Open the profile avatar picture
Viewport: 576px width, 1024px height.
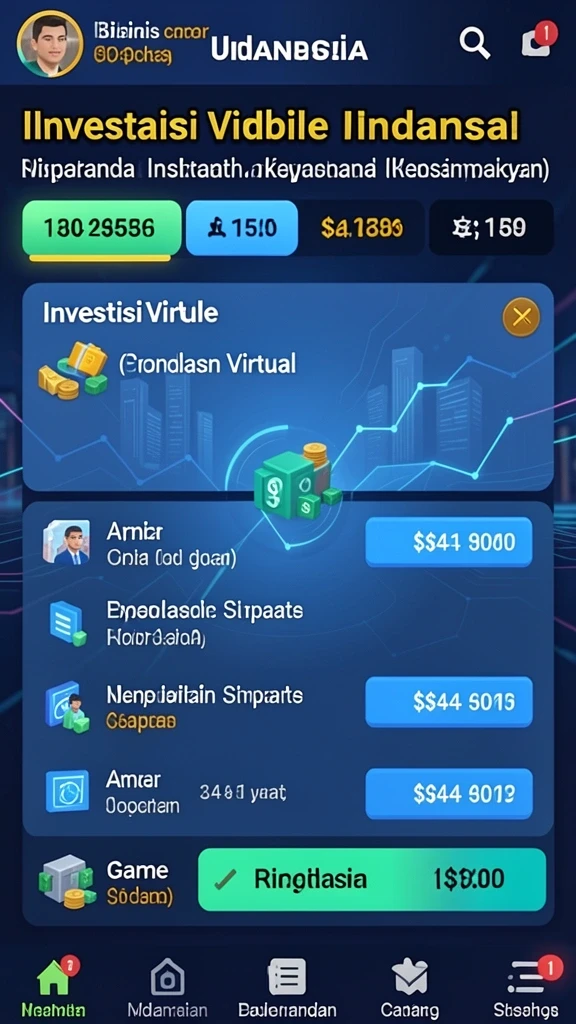pyautogui.click(x=50, y=44)
